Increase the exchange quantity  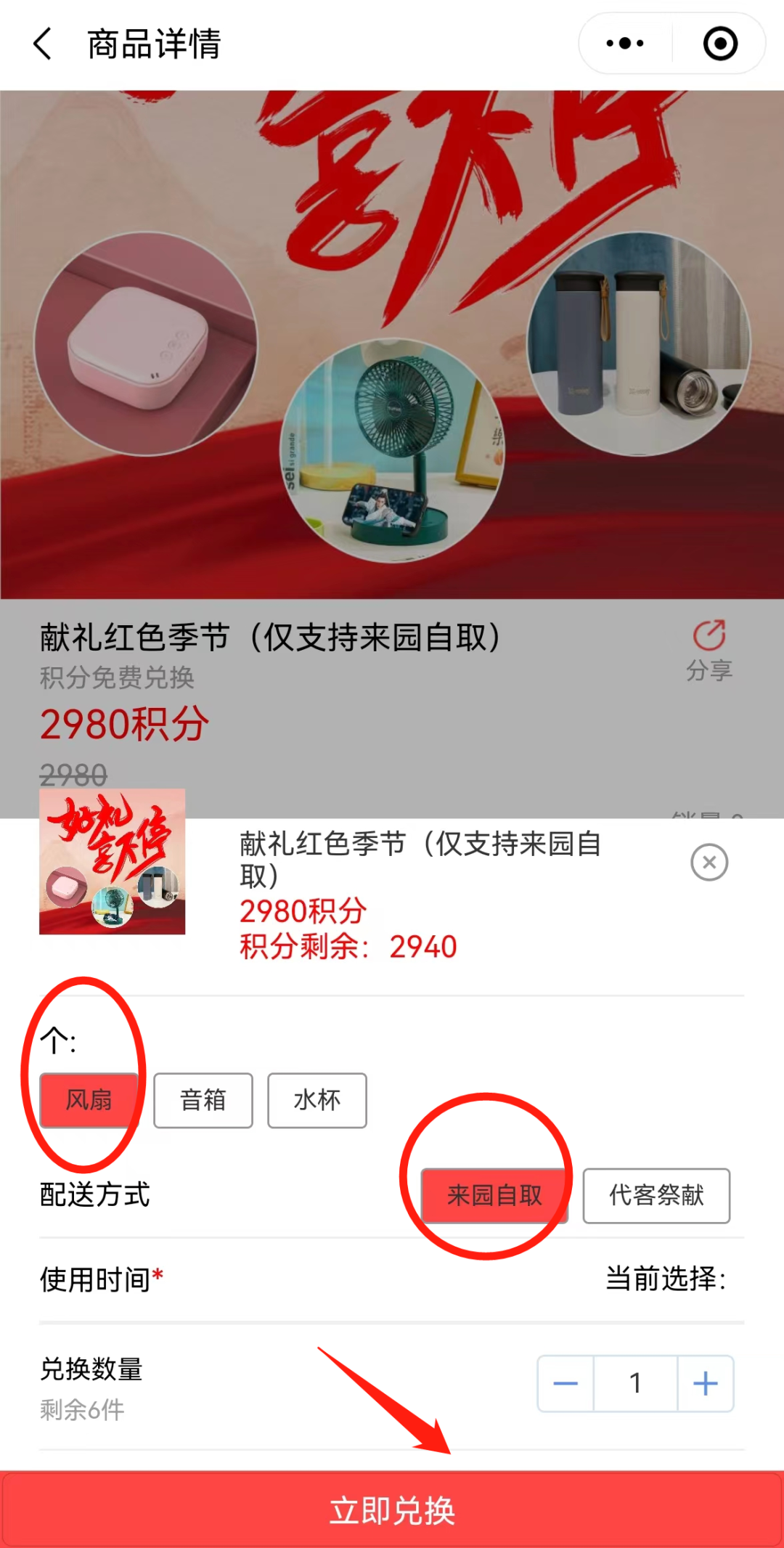[706, 1383]
